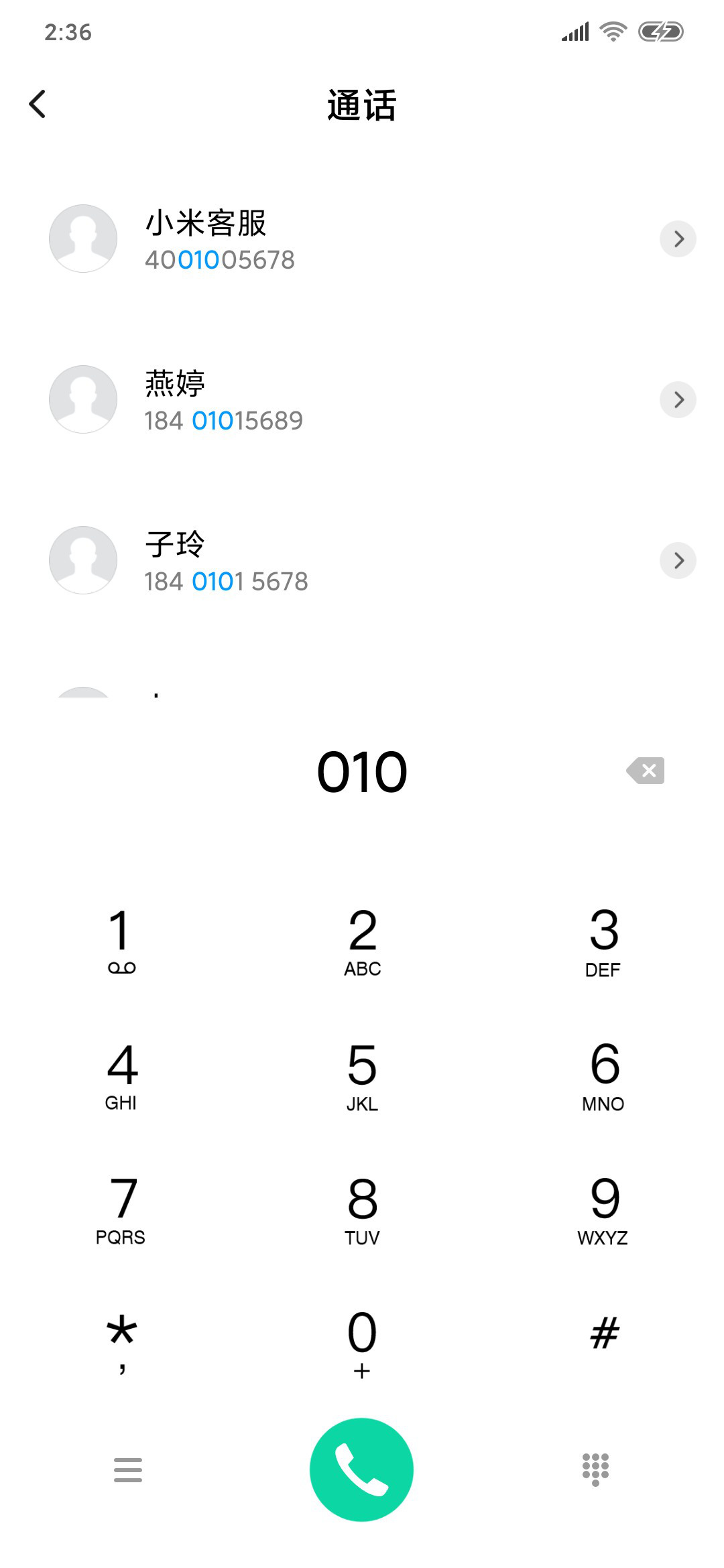Image resolution: width=724 pixels, height=1568 pixels.
Task: Open details chevron for 子玲
Action: (x=678, y=561)
